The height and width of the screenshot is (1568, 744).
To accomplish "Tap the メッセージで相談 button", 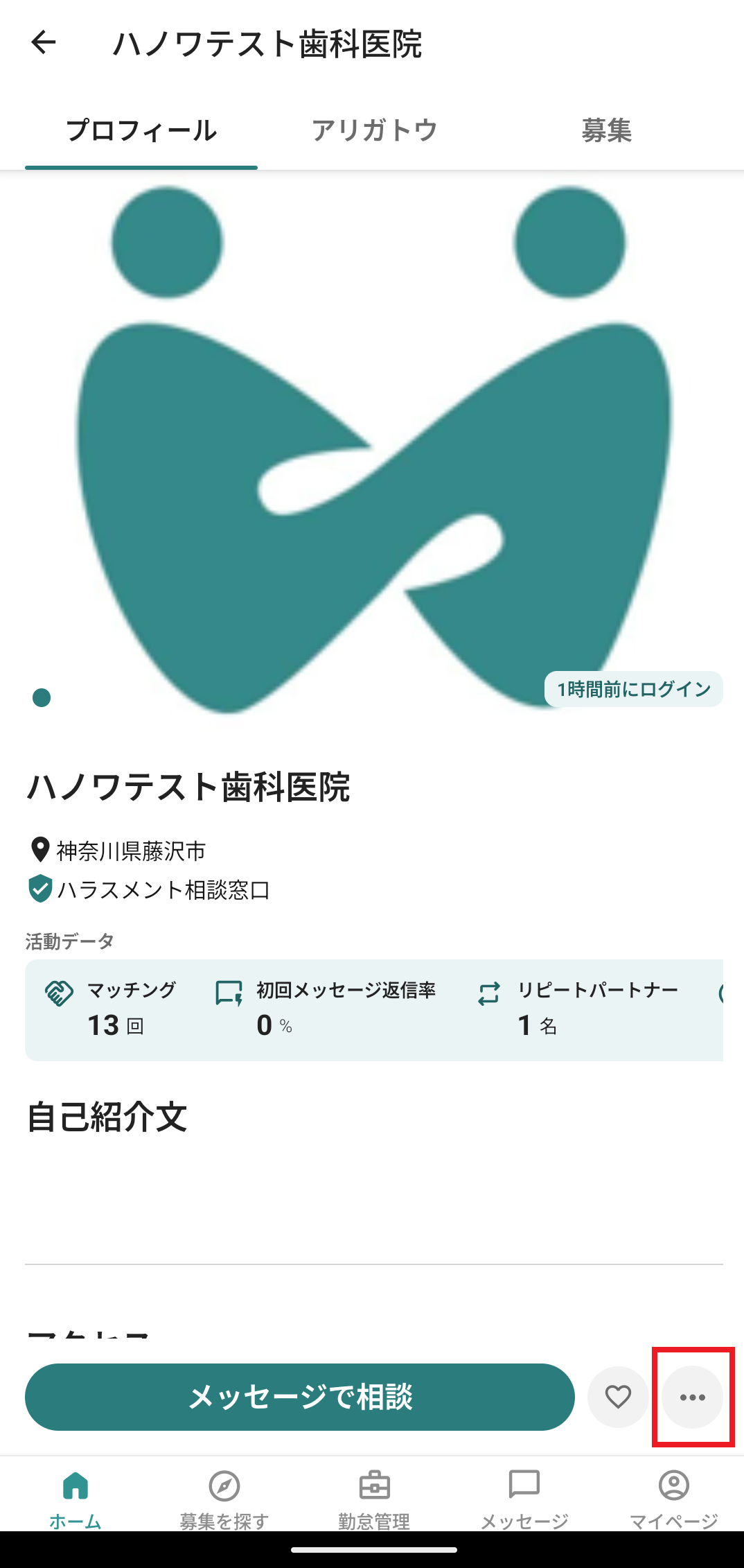I will pyautogui.click(x=299, y=1397).
